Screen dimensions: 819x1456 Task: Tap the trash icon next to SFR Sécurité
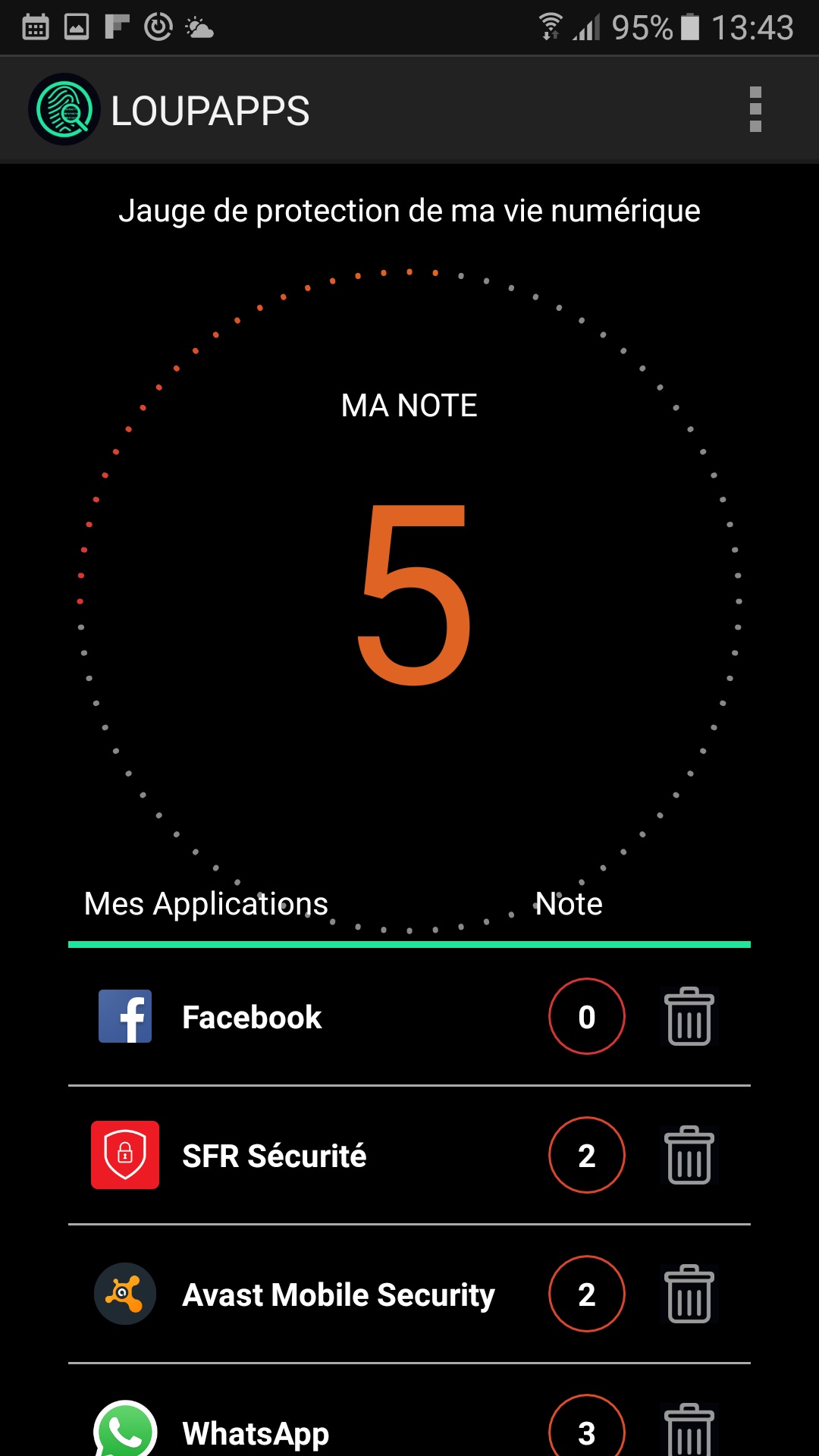pyautogui.click(x=689, y=1156)
